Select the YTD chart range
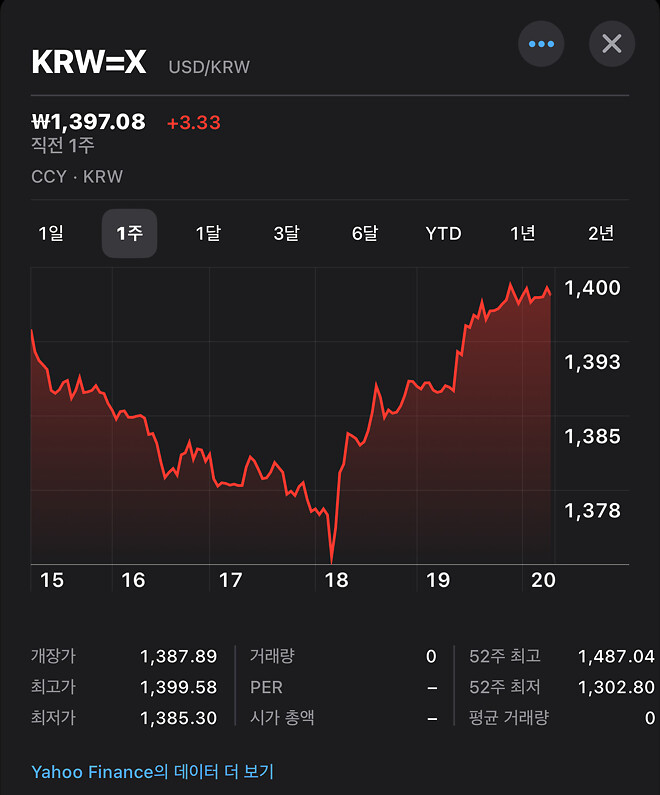This screenshot has width=660, height=795. (x=443, y=233)
